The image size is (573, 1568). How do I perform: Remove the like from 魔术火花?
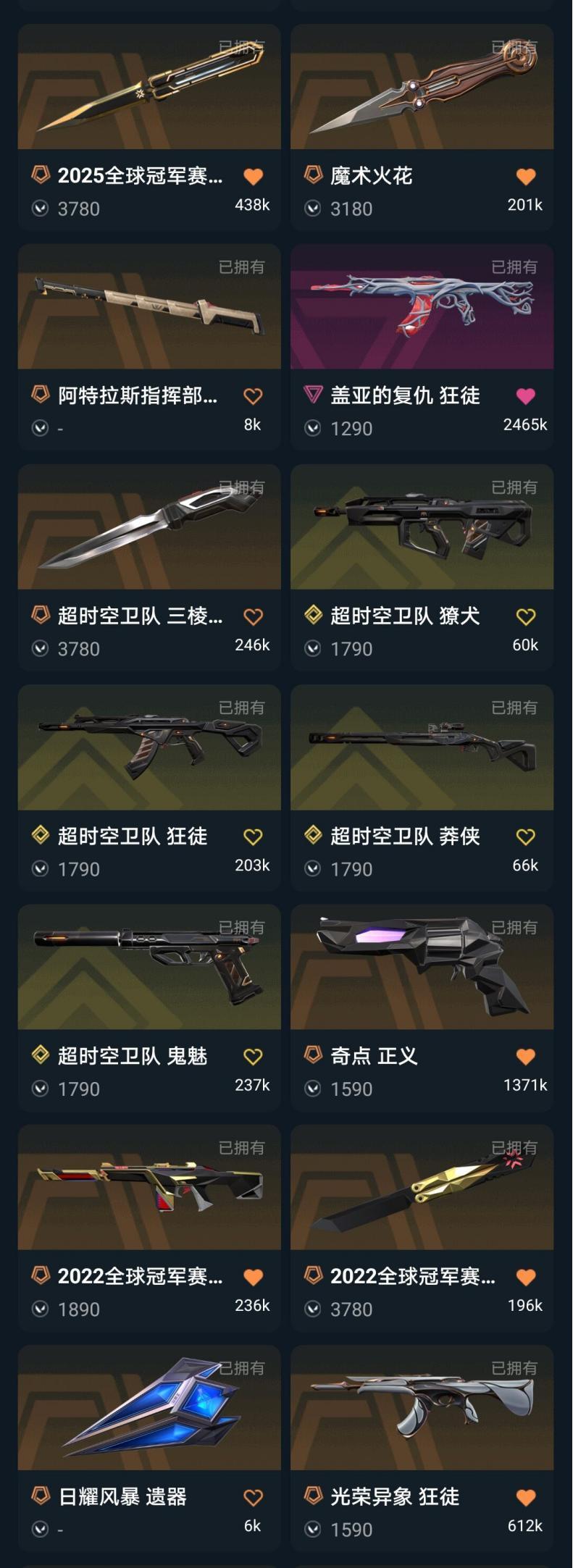point(525,176)
